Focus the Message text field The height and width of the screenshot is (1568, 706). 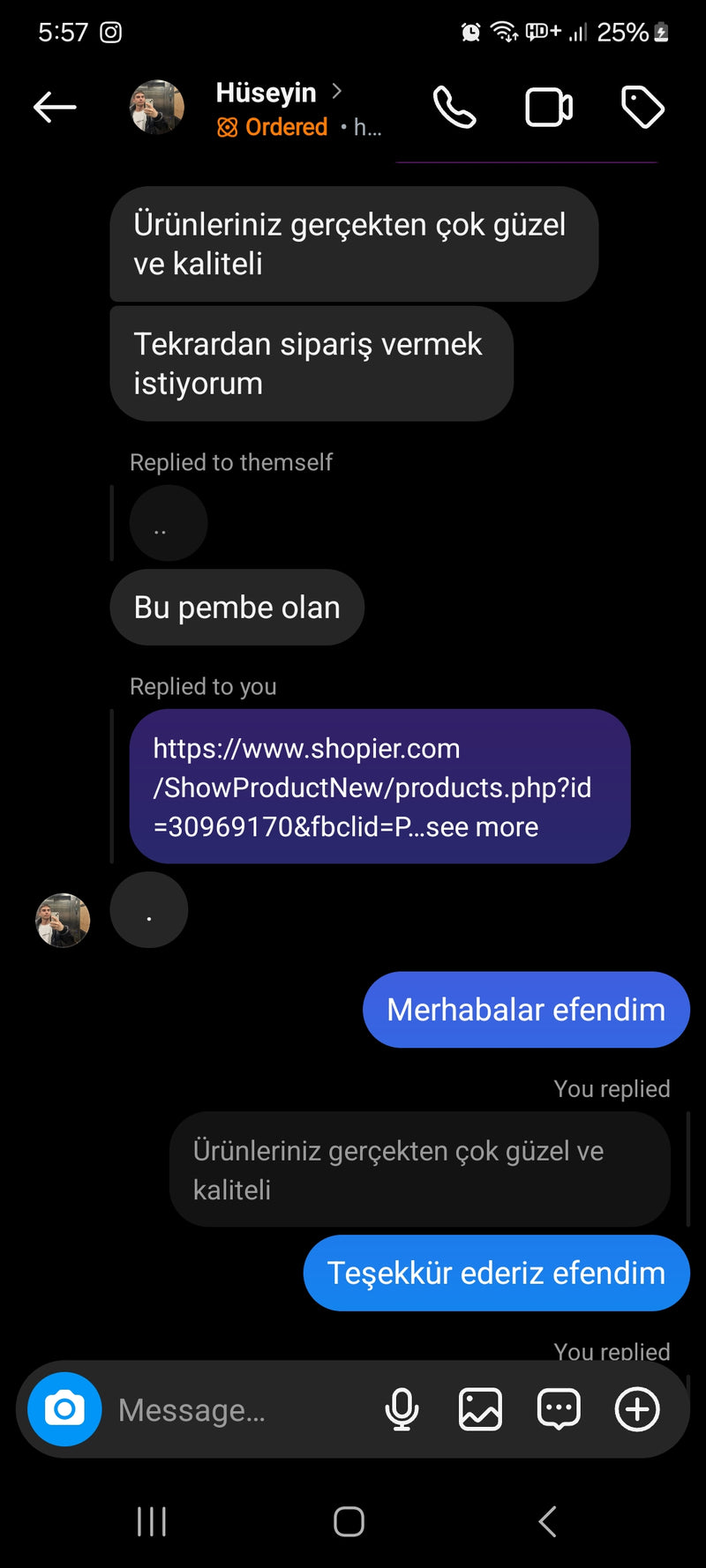coord(238,1409)
